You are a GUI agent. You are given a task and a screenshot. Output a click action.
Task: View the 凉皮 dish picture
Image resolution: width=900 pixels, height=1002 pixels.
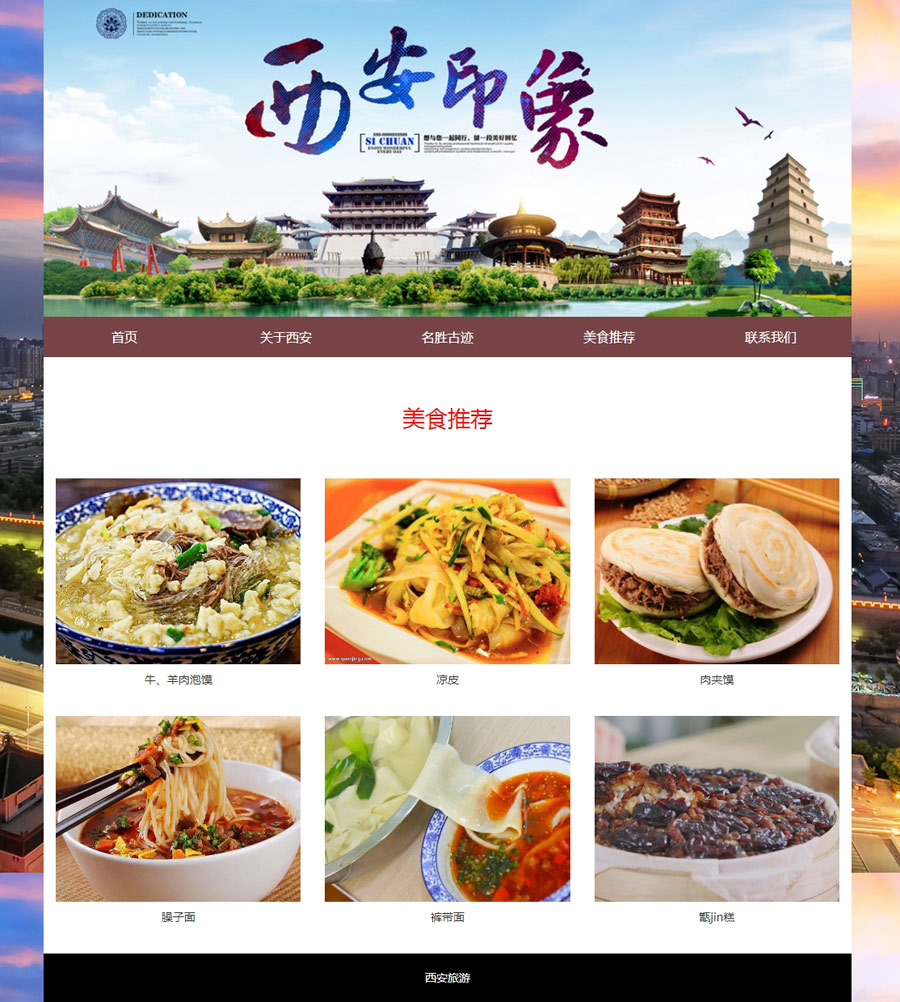[x=447, y=571]
